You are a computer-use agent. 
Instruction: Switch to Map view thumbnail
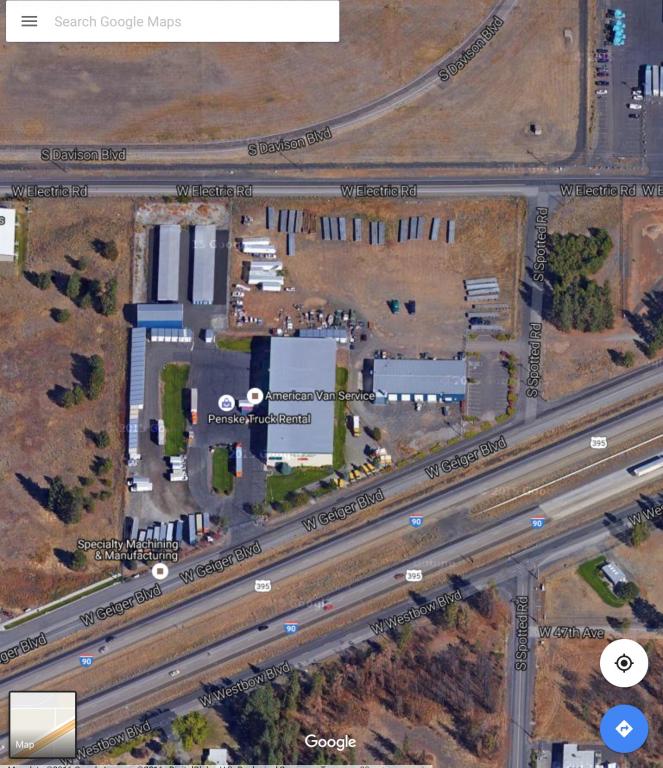pyautogui.click(x=43, y=724)
